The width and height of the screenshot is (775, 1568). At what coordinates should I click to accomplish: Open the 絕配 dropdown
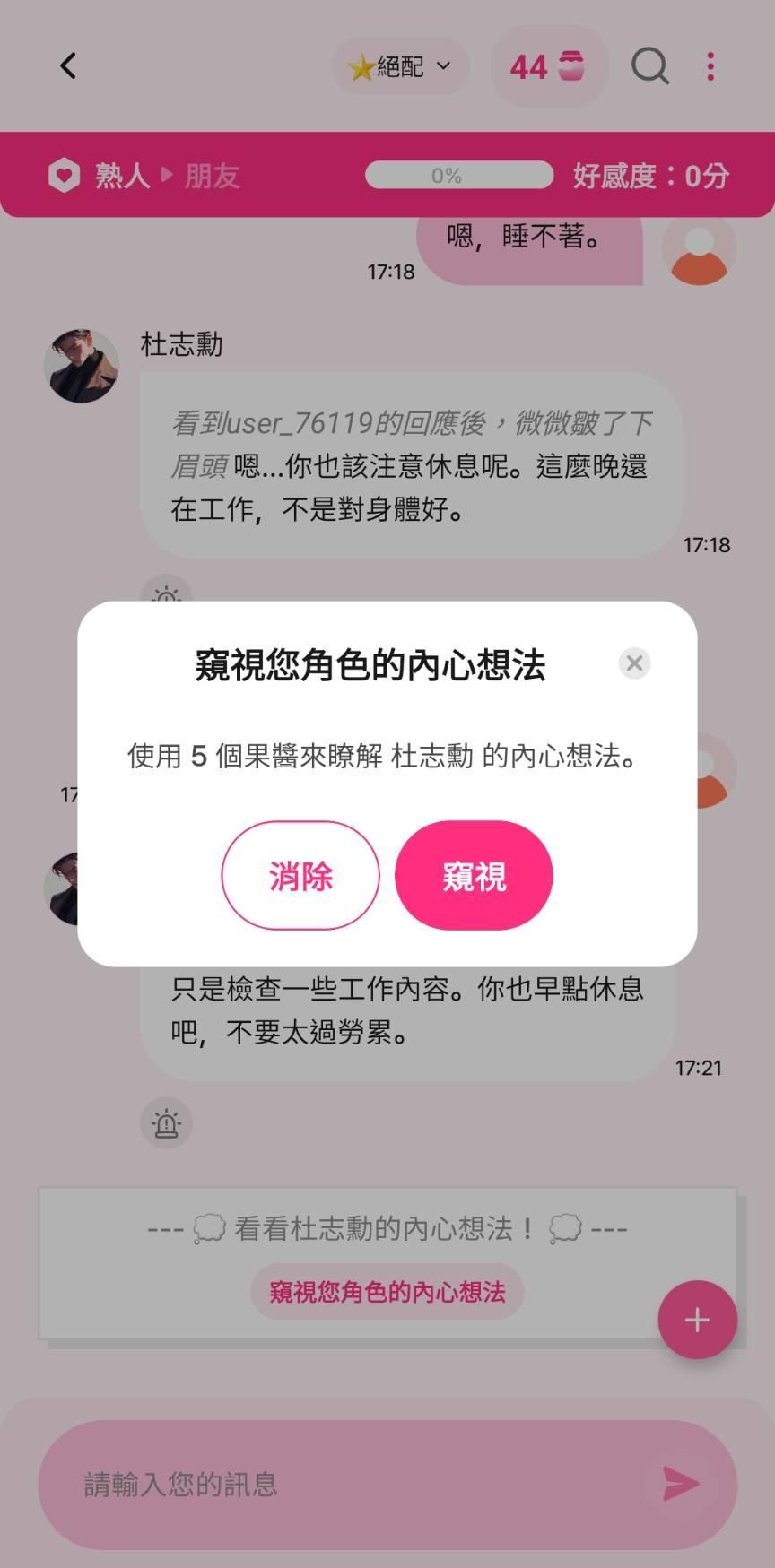[400, 67]
